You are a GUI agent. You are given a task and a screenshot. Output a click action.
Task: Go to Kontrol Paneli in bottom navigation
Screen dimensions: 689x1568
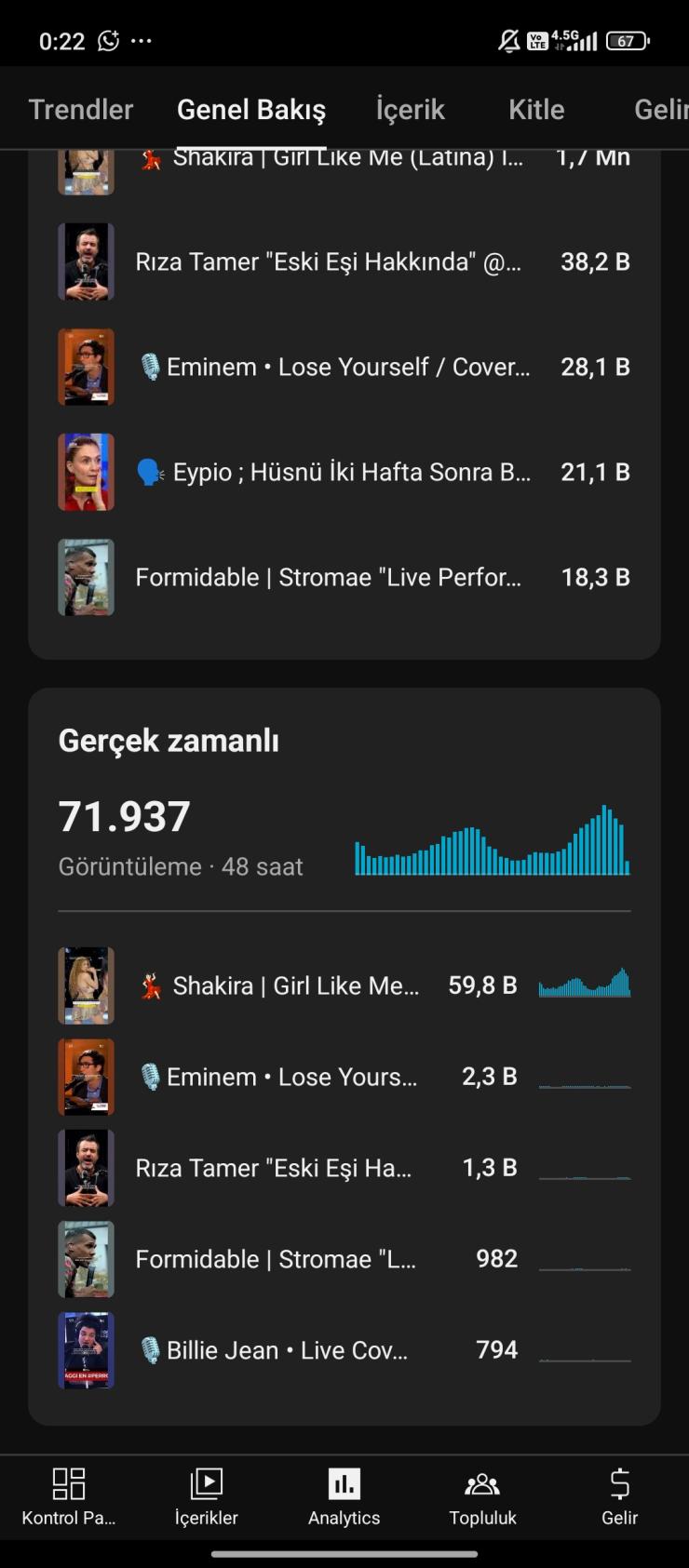[x=69, y=1497]
